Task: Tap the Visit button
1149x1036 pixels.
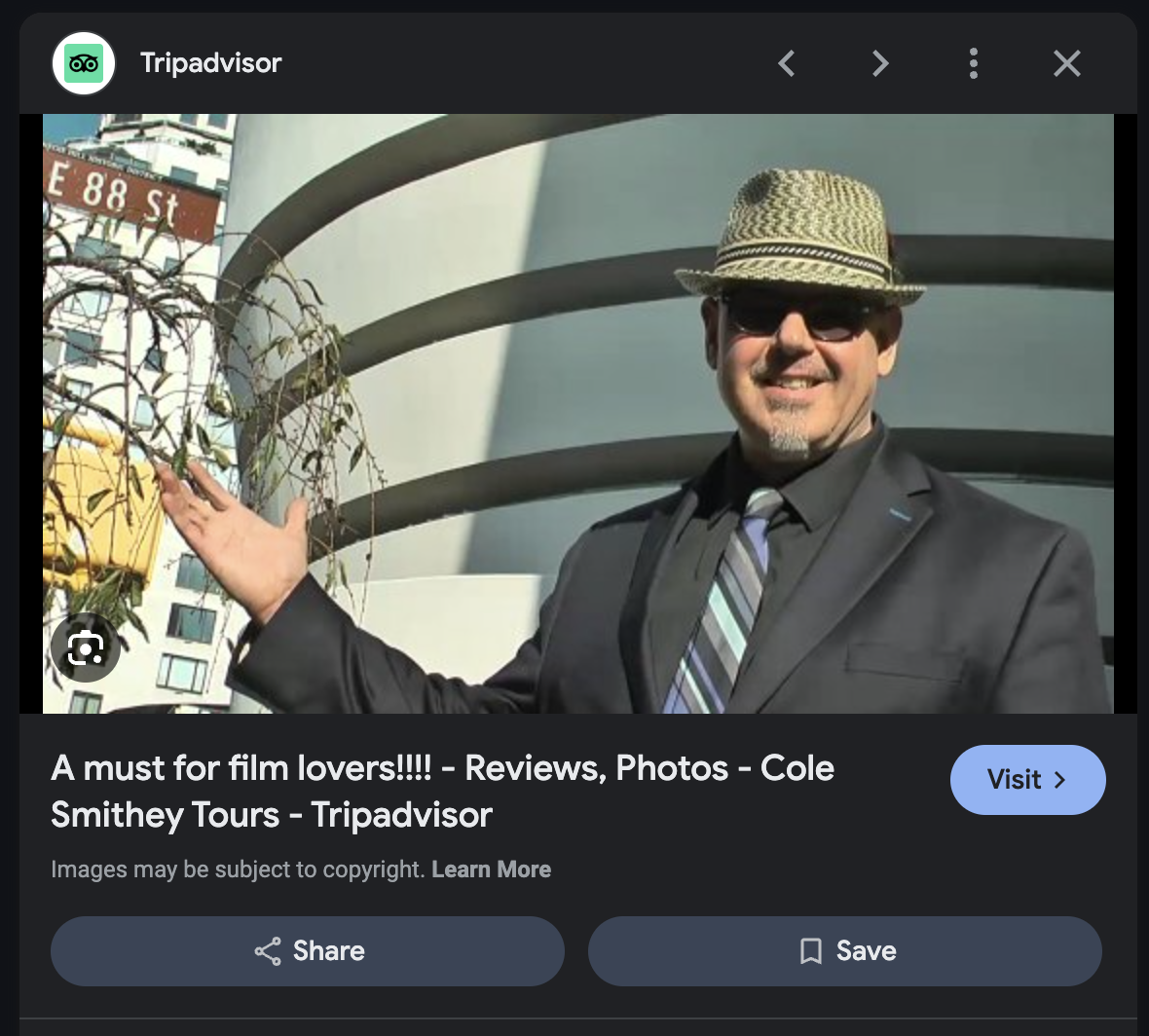Action: 1027,780
